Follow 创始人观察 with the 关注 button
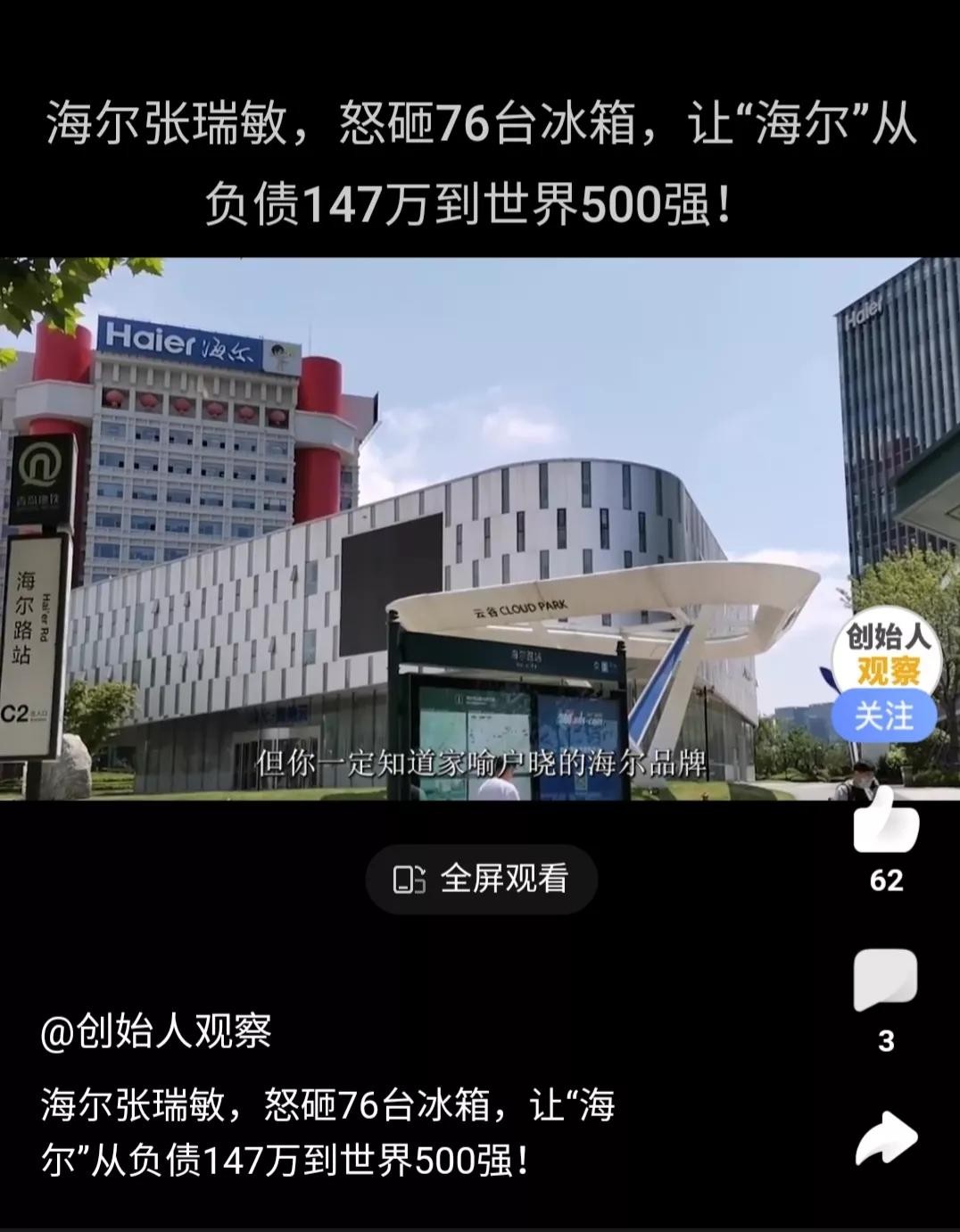This screenshot has height=1232, width=960. coord(884,716)
